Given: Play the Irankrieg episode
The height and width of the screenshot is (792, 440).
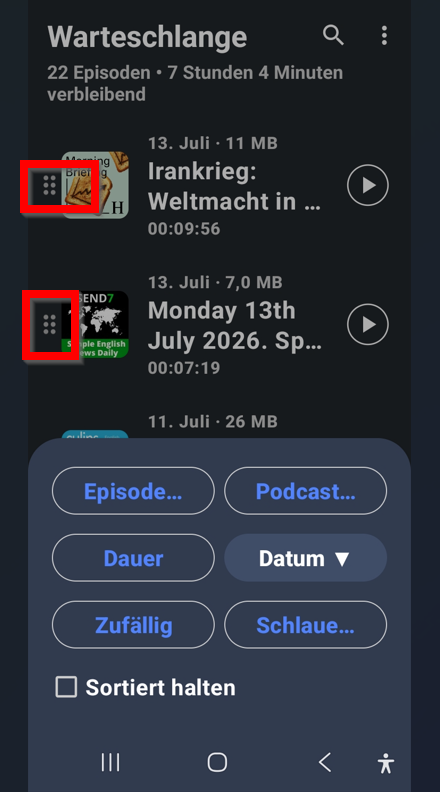Looking at the screenshot, I should tap(368, 185).
